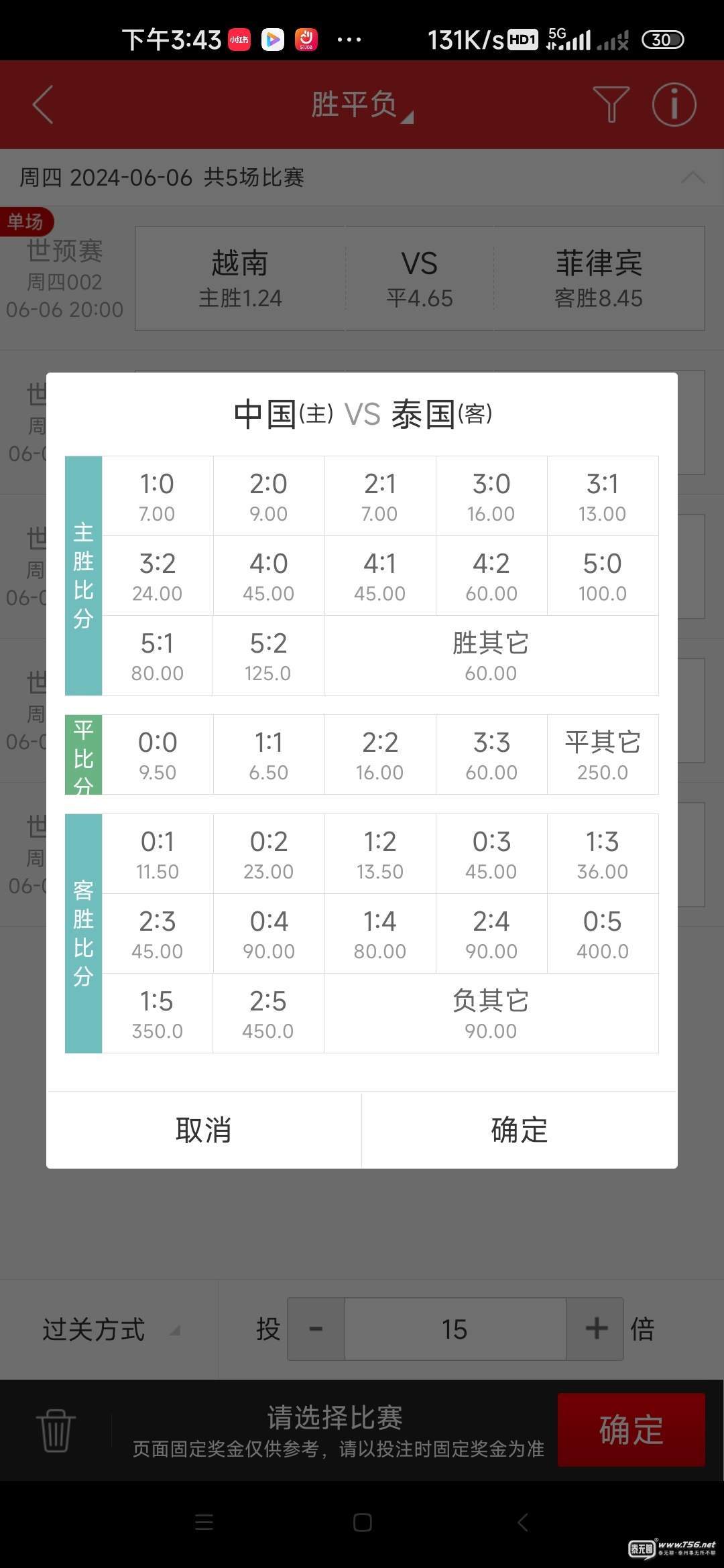Image resolution: width=724 pixels, height=1568 pixels.
Task: Select the 1:0 home win score
Action: (x=158, y=497)
